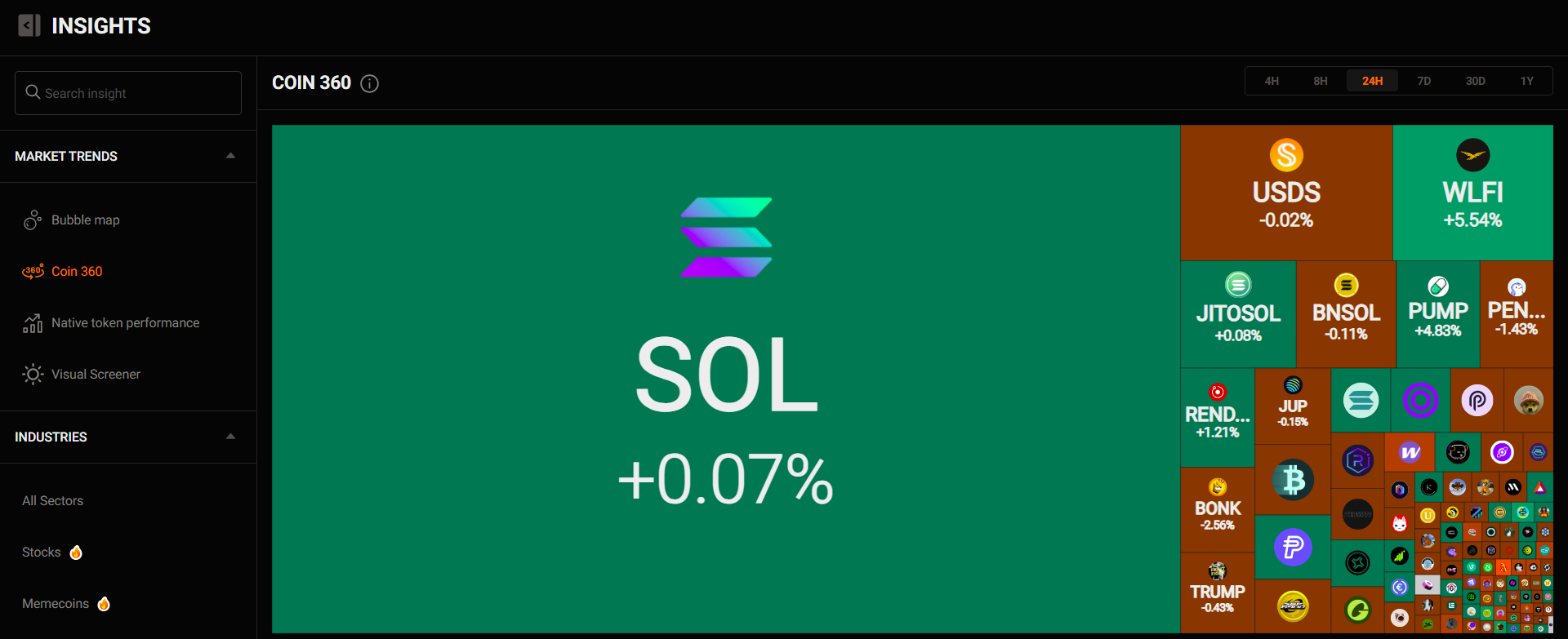This screenshot has height=639, width=1568.
Task: Switch timeframe to 30D
Action: coord(1475,81)
